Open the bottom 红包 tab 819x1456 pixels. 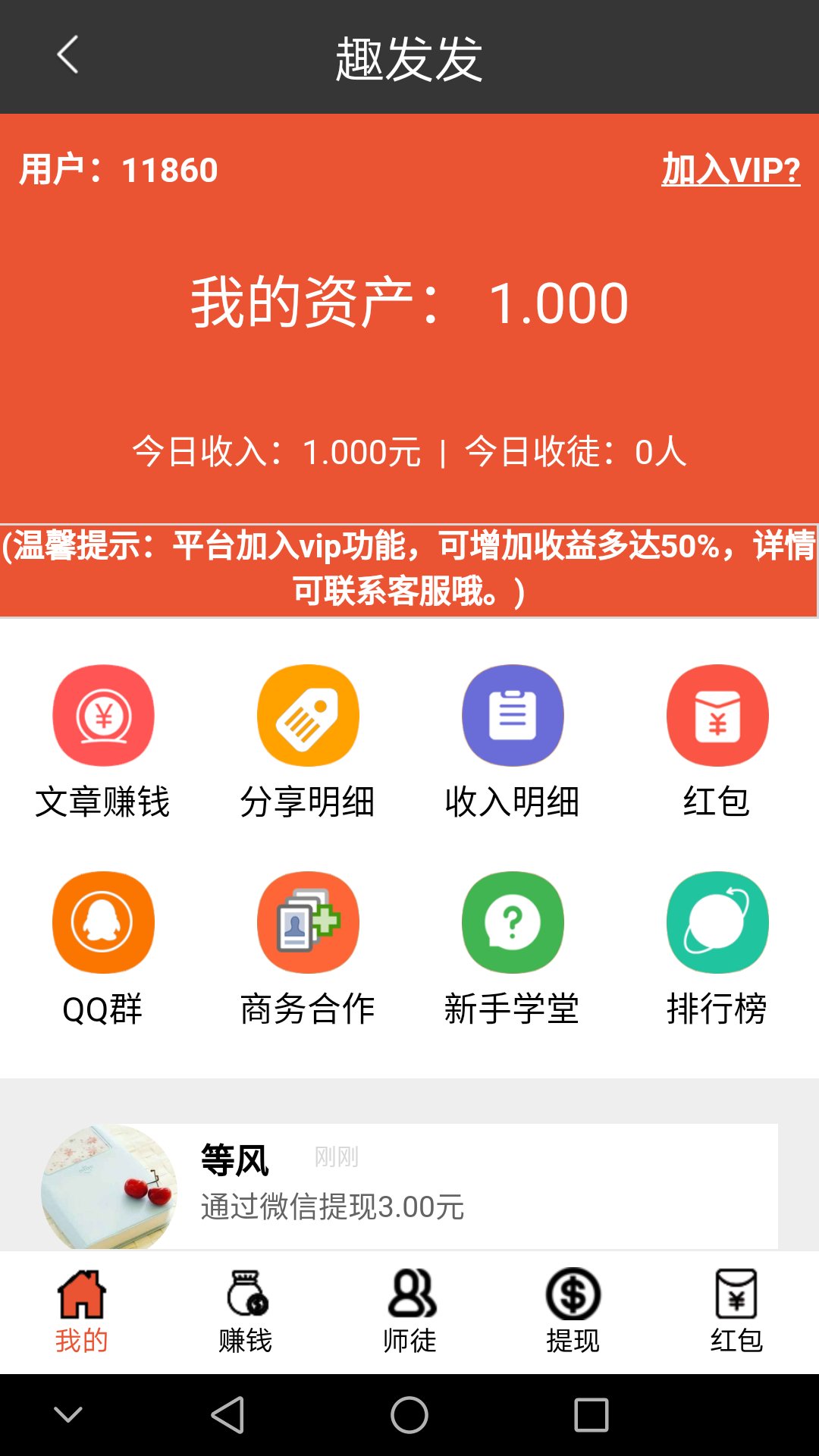(x=737, y=1312)
